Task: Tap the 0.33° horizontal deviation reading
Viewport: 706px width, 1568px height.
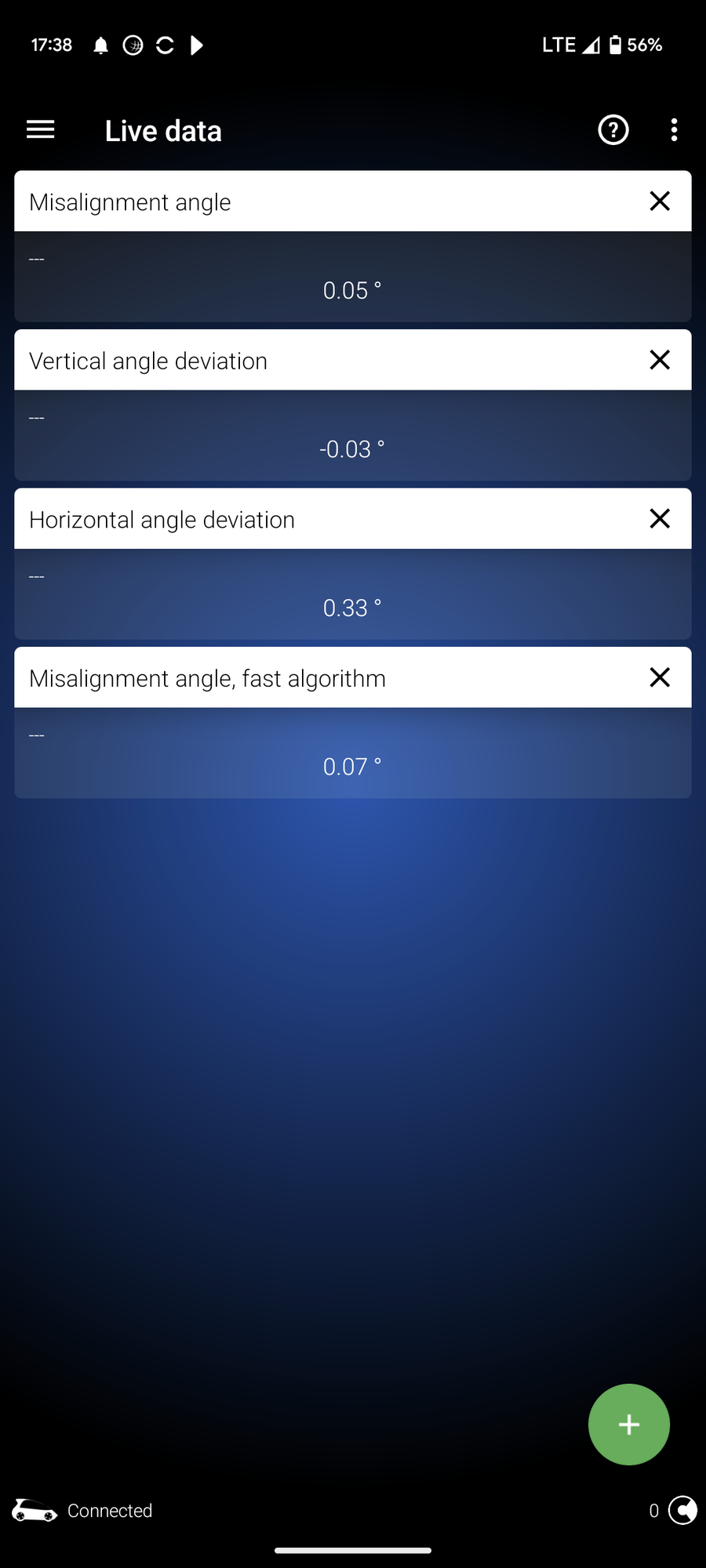Action: (352, 608)
